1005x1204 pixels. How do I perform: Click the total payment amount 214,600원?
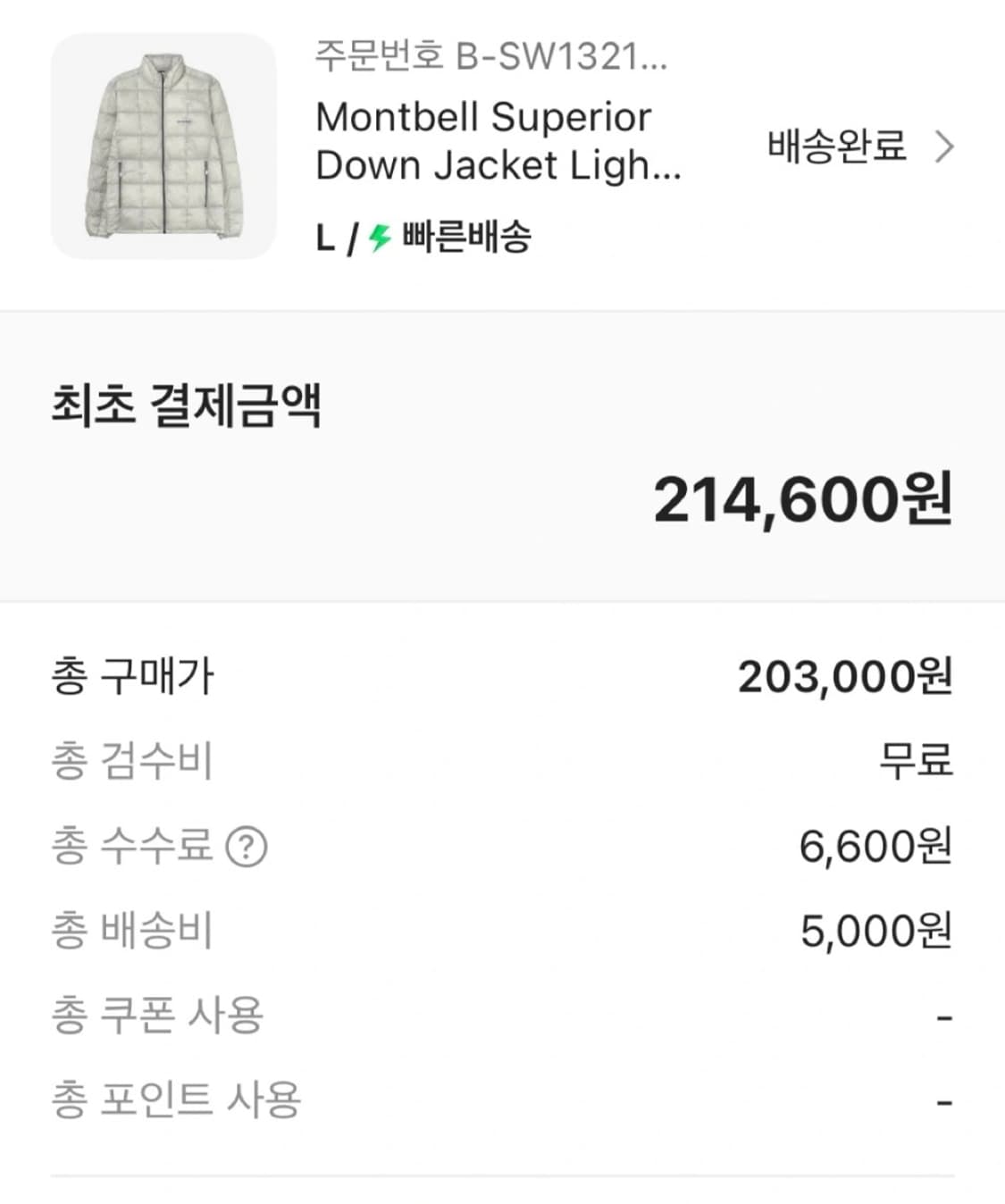point(802,503)
